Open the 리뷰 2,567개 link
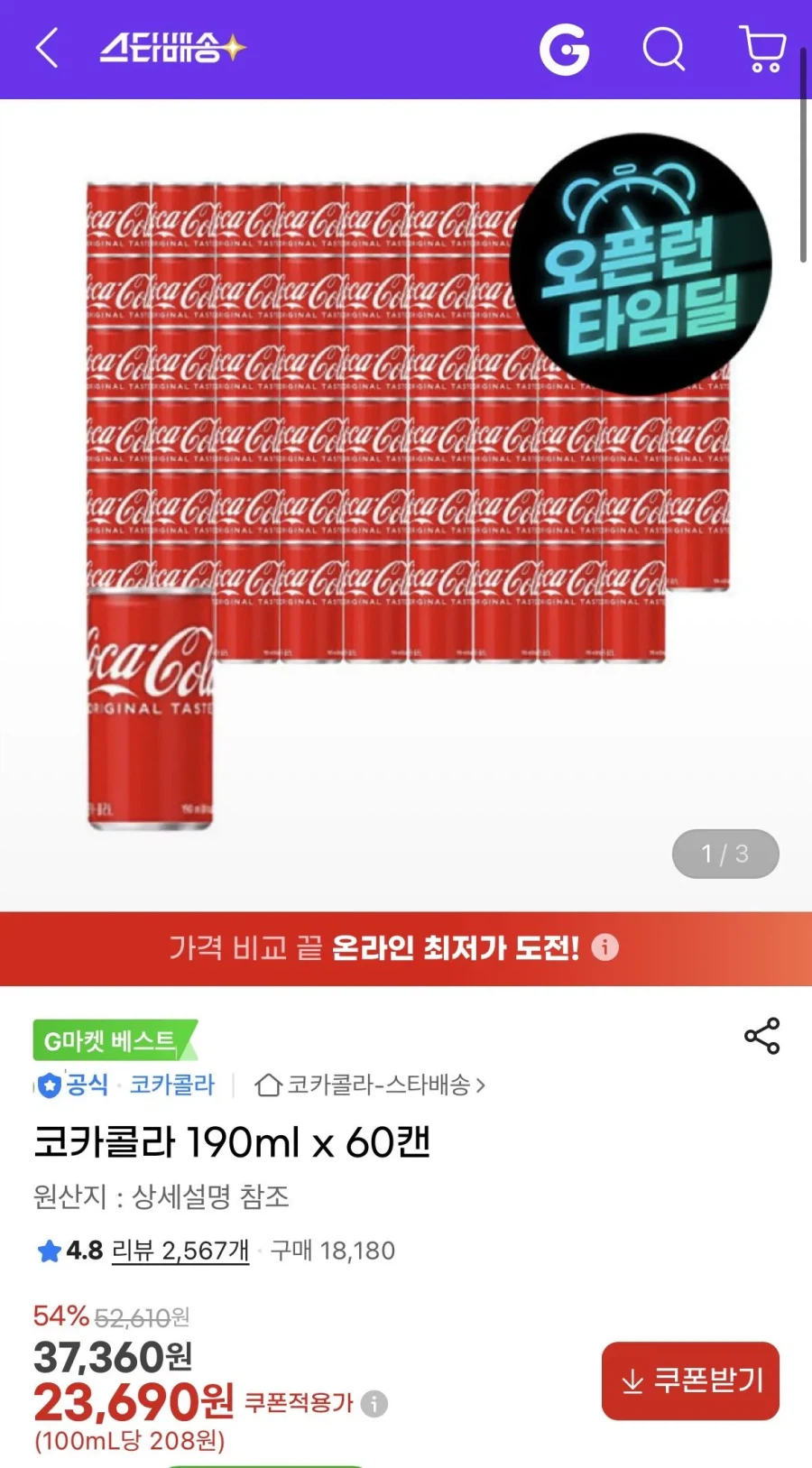Image resolution: width=812 pixels, height=1468 pixels. 179,1251
